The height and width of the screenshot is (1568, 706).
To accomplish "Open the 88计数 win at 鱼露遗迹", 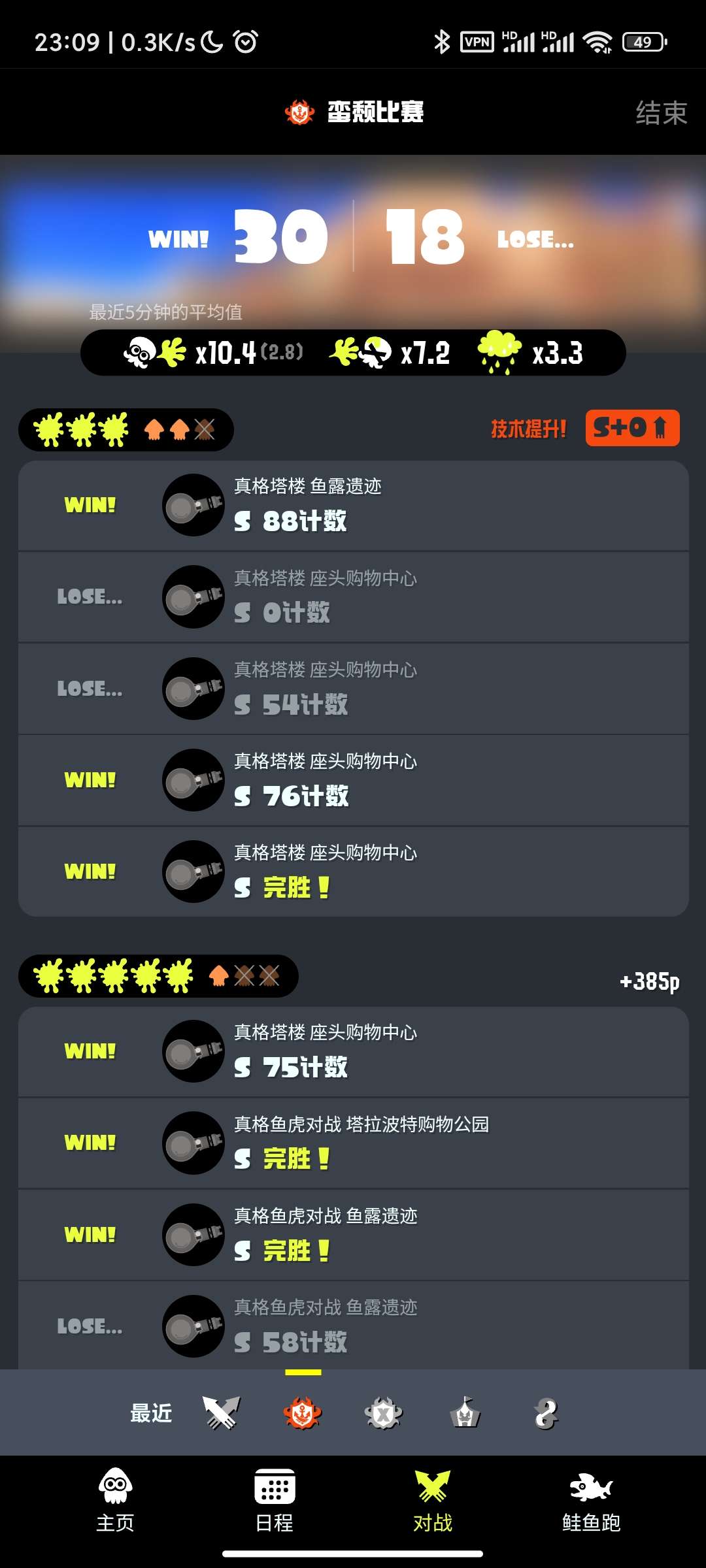I will pos(353,506).
